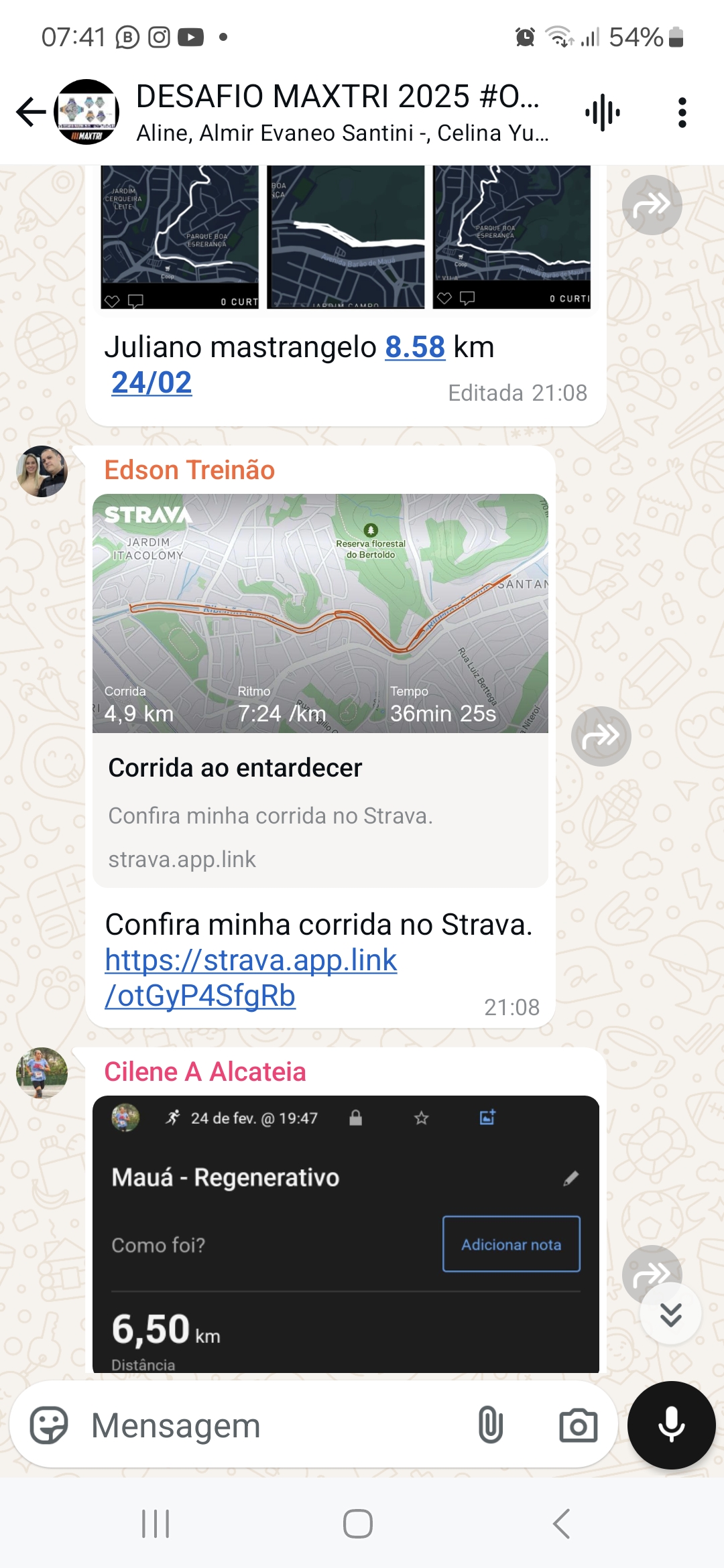Screen dimensions: 724x1568
Task: View Edson Treinão's profile picture
Action: click(42, 471)
